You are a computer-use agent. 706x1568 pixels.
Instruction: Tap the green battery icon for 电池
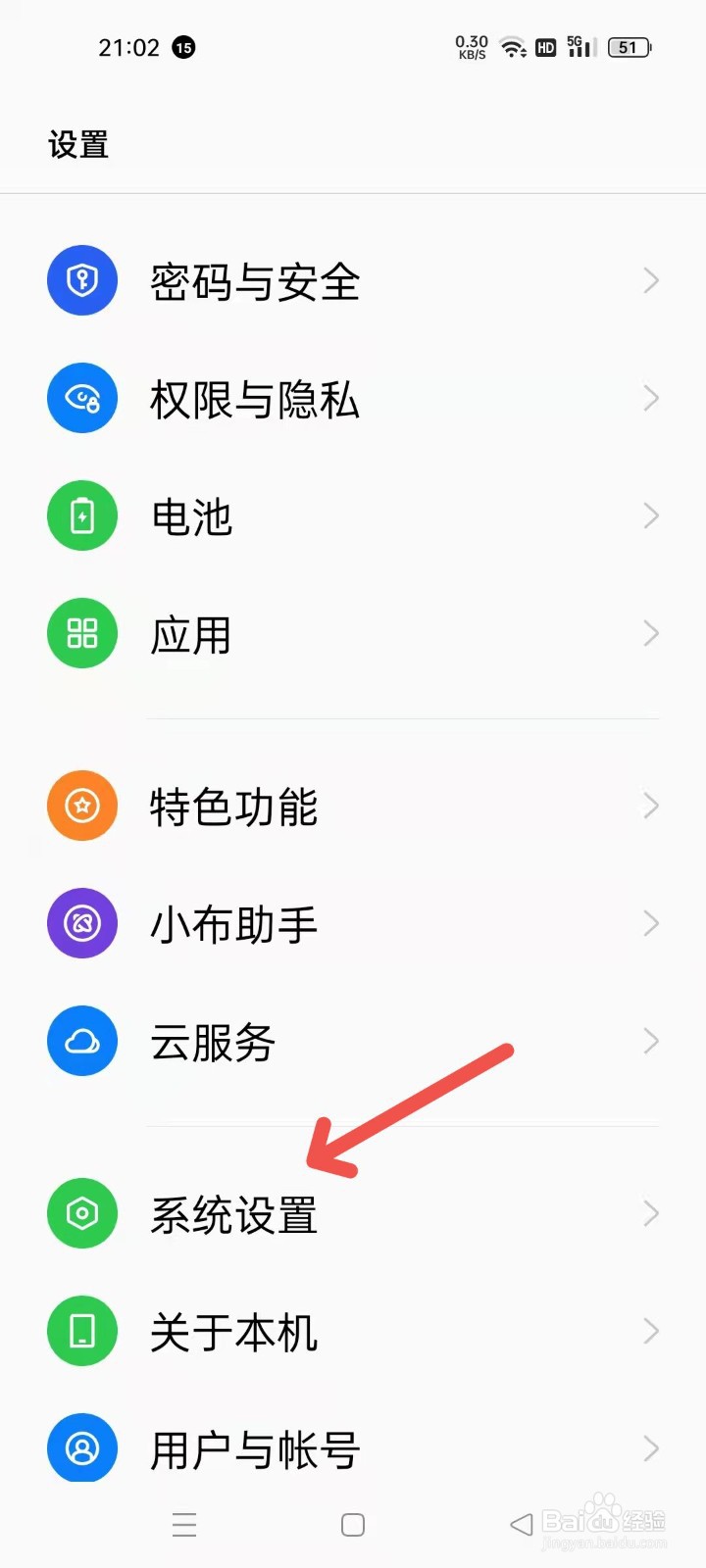click(x=82, y=515)
